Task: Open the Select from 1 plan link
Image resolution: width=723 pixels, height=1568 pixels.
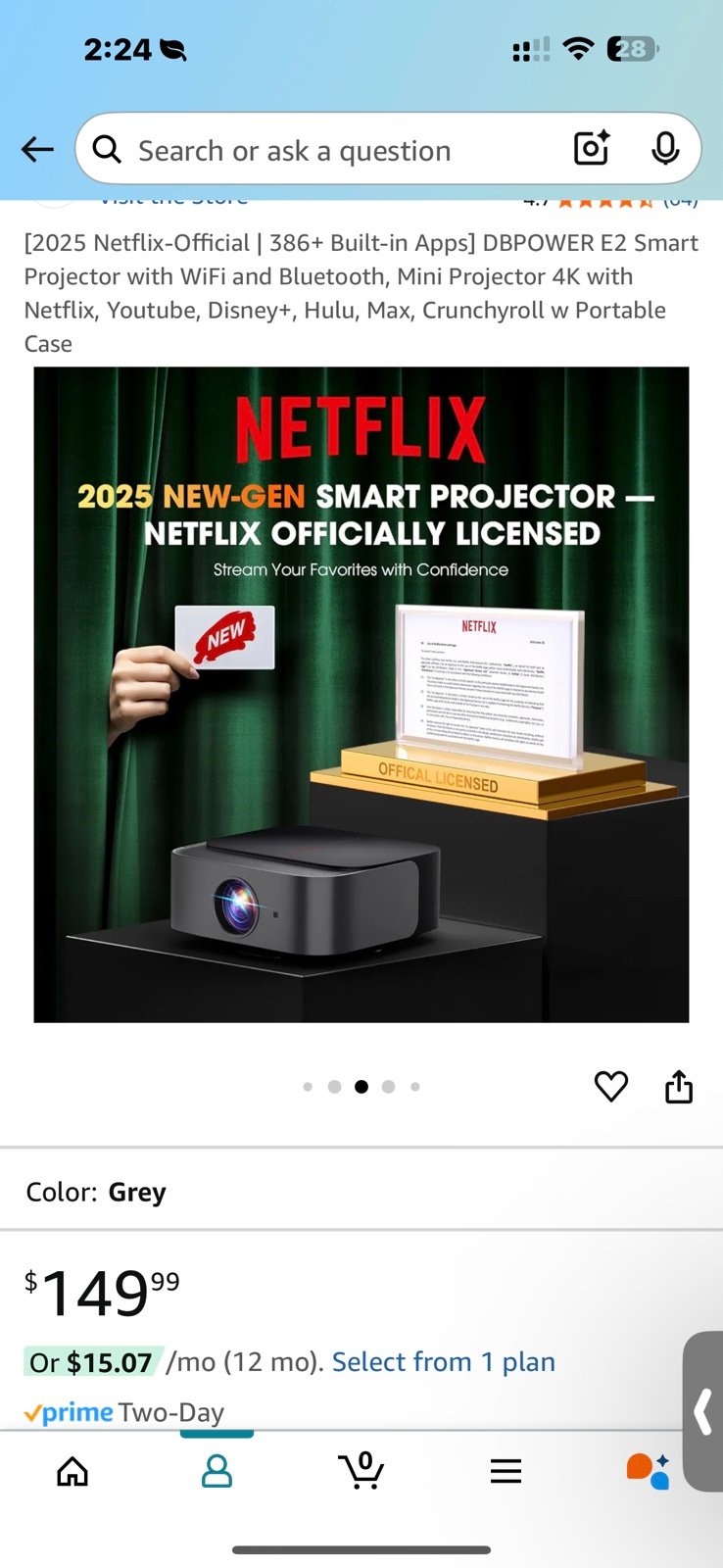Action: 444,1362
